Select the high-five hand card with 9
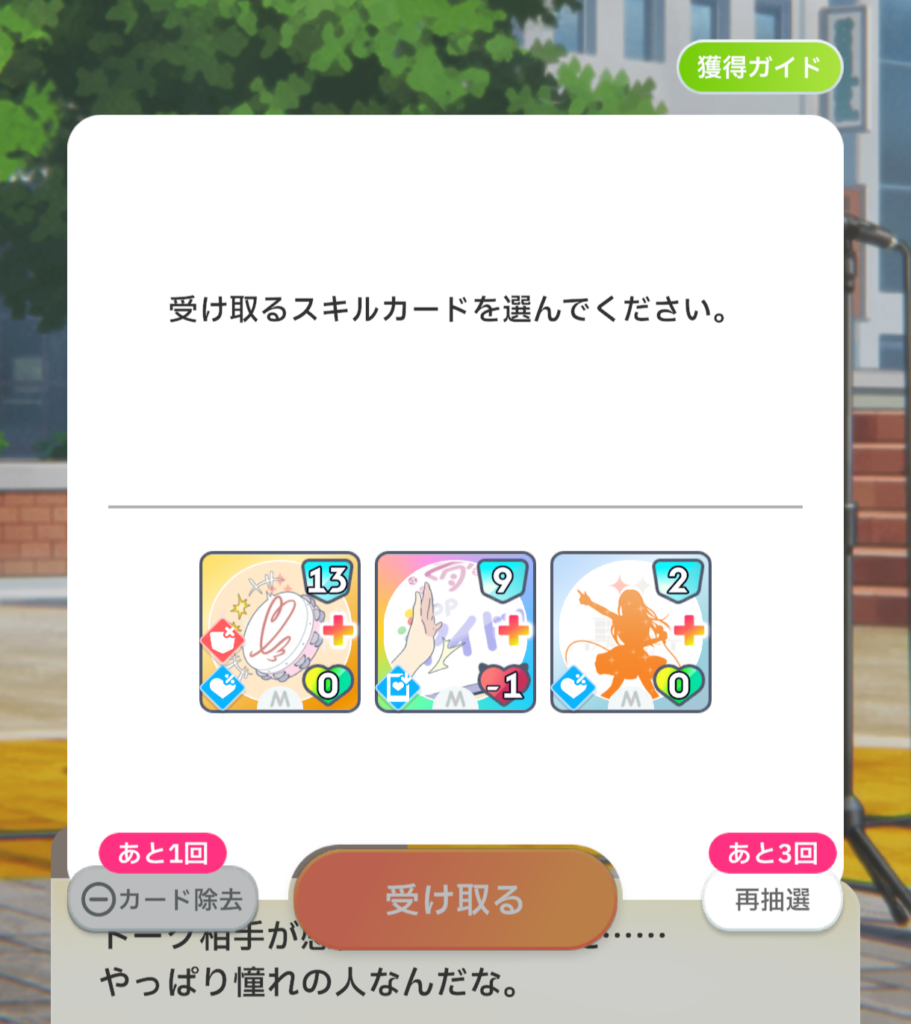Image resolution: width=911 pixels, height=1024 pixels. pos(455,632)
